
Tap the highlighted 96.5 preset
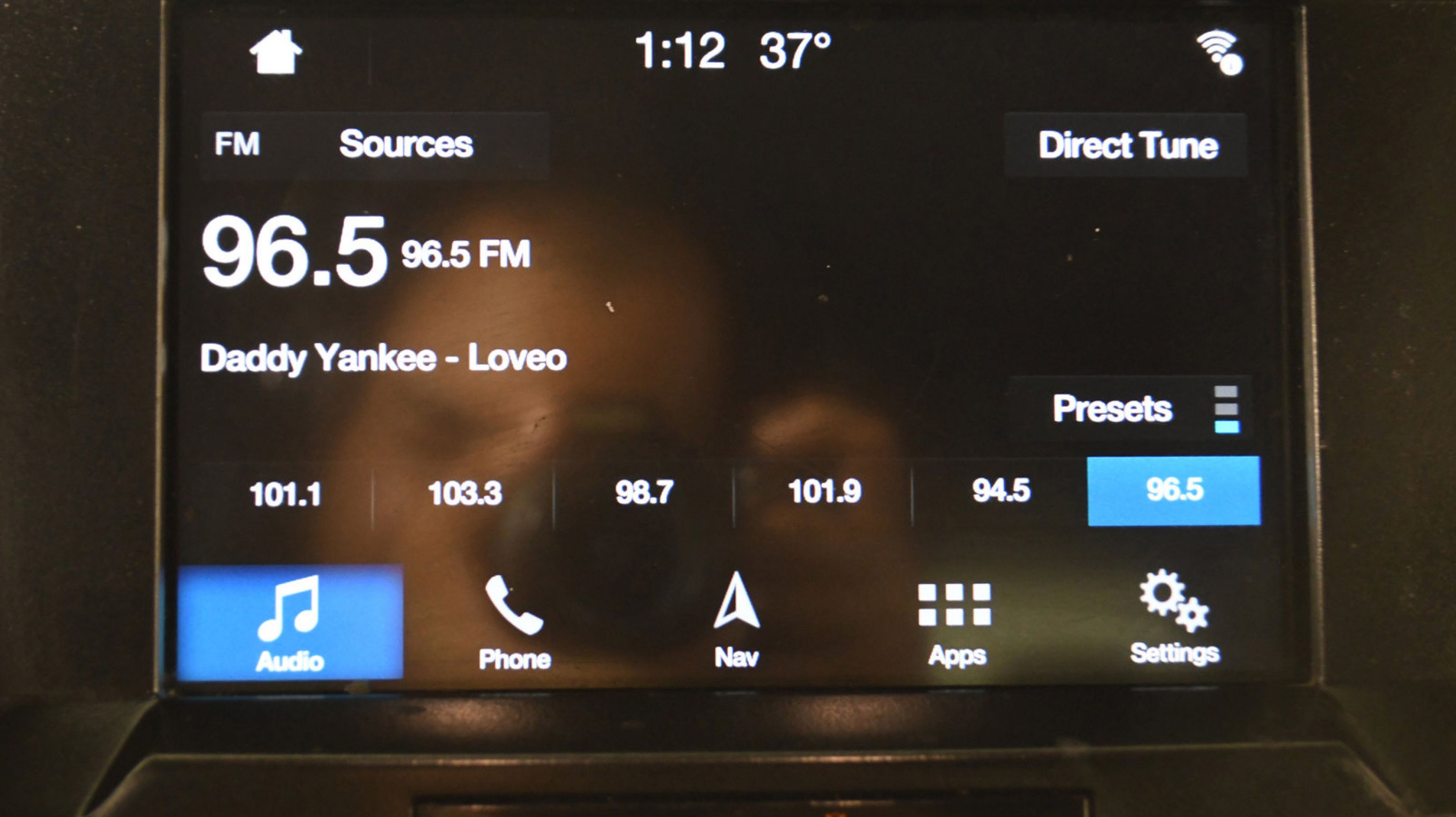(x=1174, y=490)
